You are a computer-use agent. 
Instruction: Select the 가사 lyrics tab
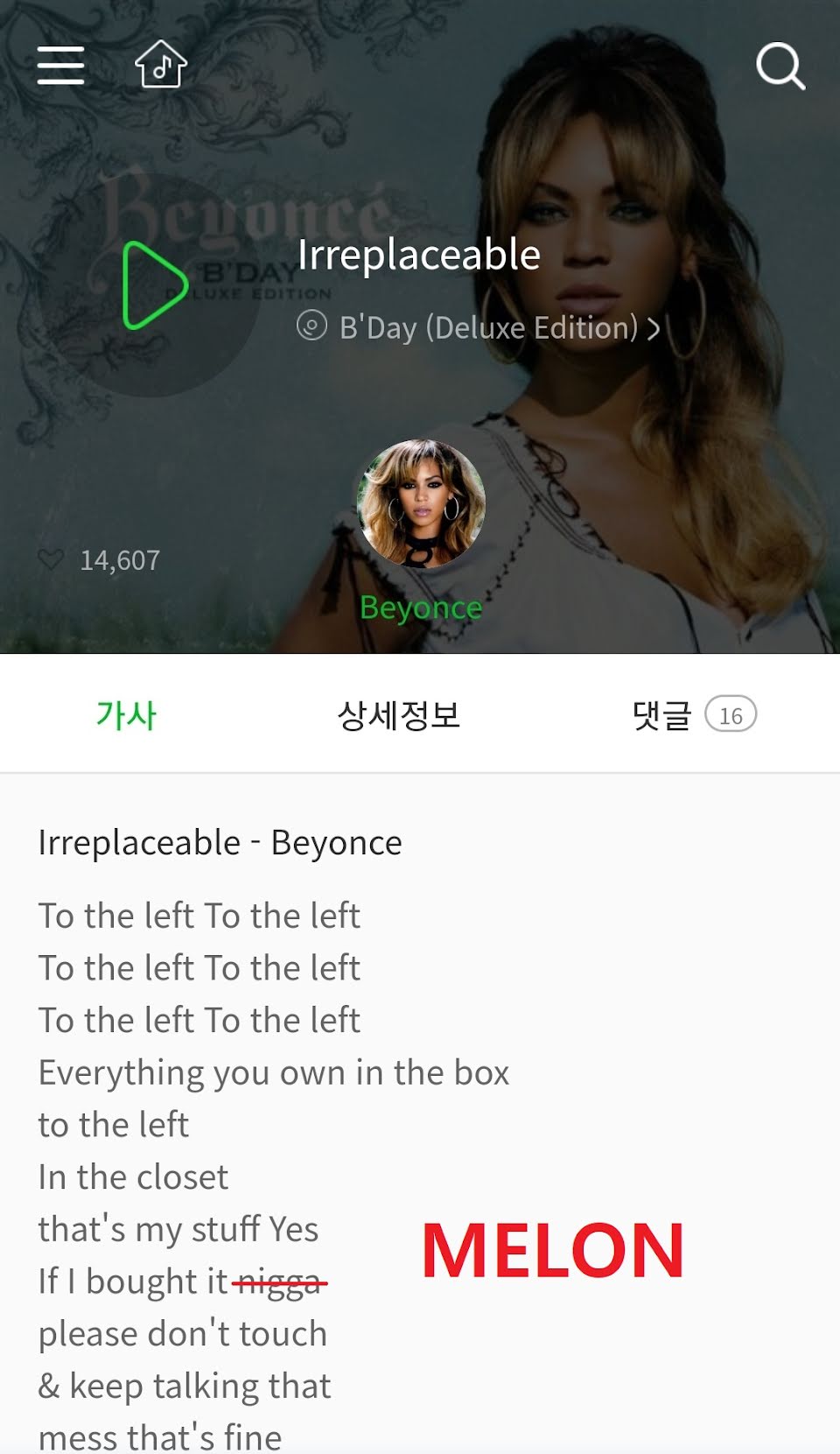pos(126,715)
